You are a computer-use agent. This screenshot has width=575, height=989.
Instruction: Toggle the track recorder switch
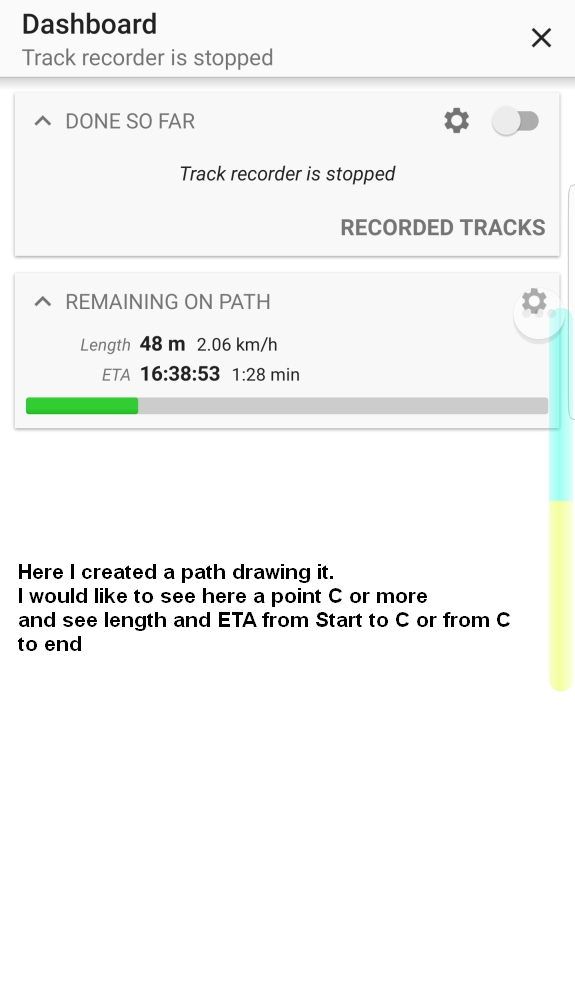[x=516, y=120]
